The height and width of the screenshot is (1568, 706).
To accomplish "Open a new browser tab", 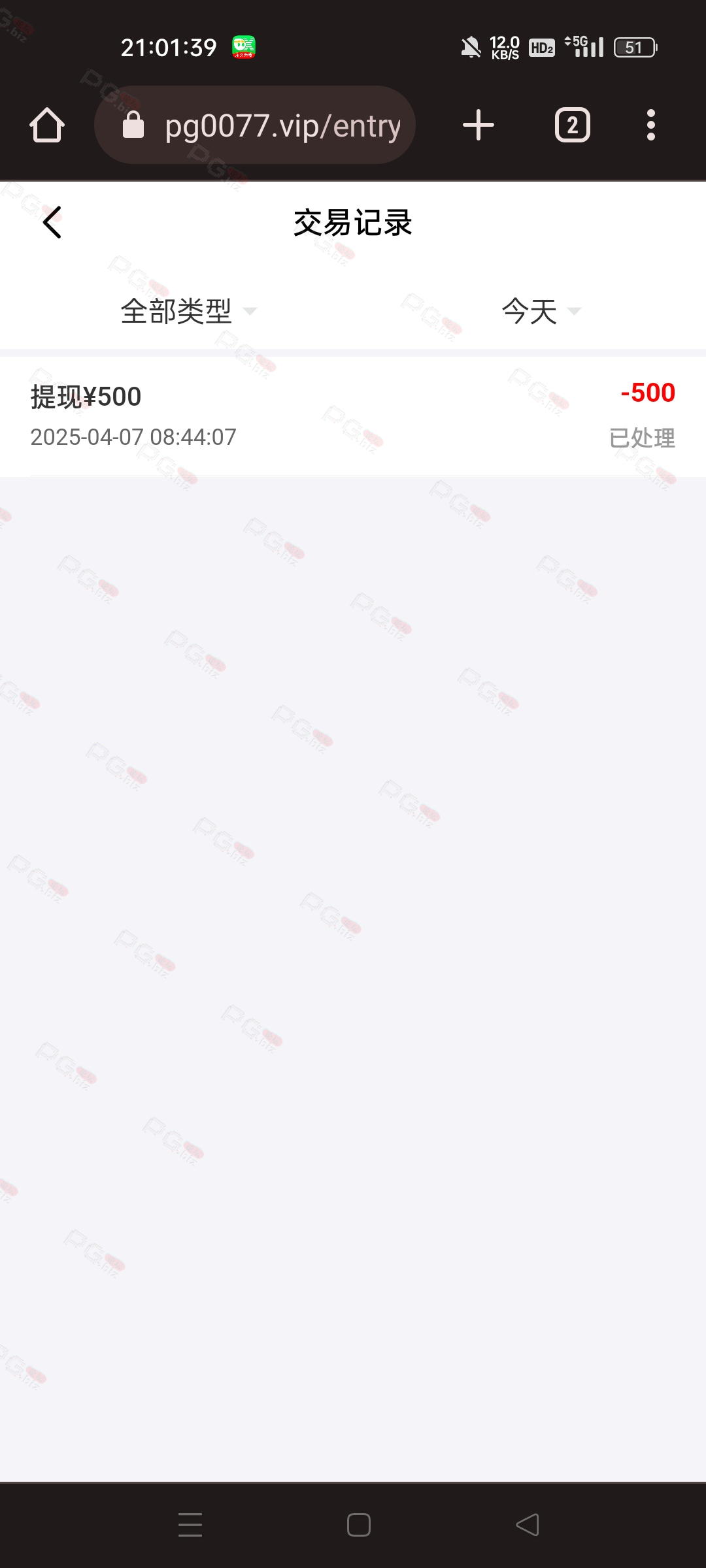I will click(479, 125).
